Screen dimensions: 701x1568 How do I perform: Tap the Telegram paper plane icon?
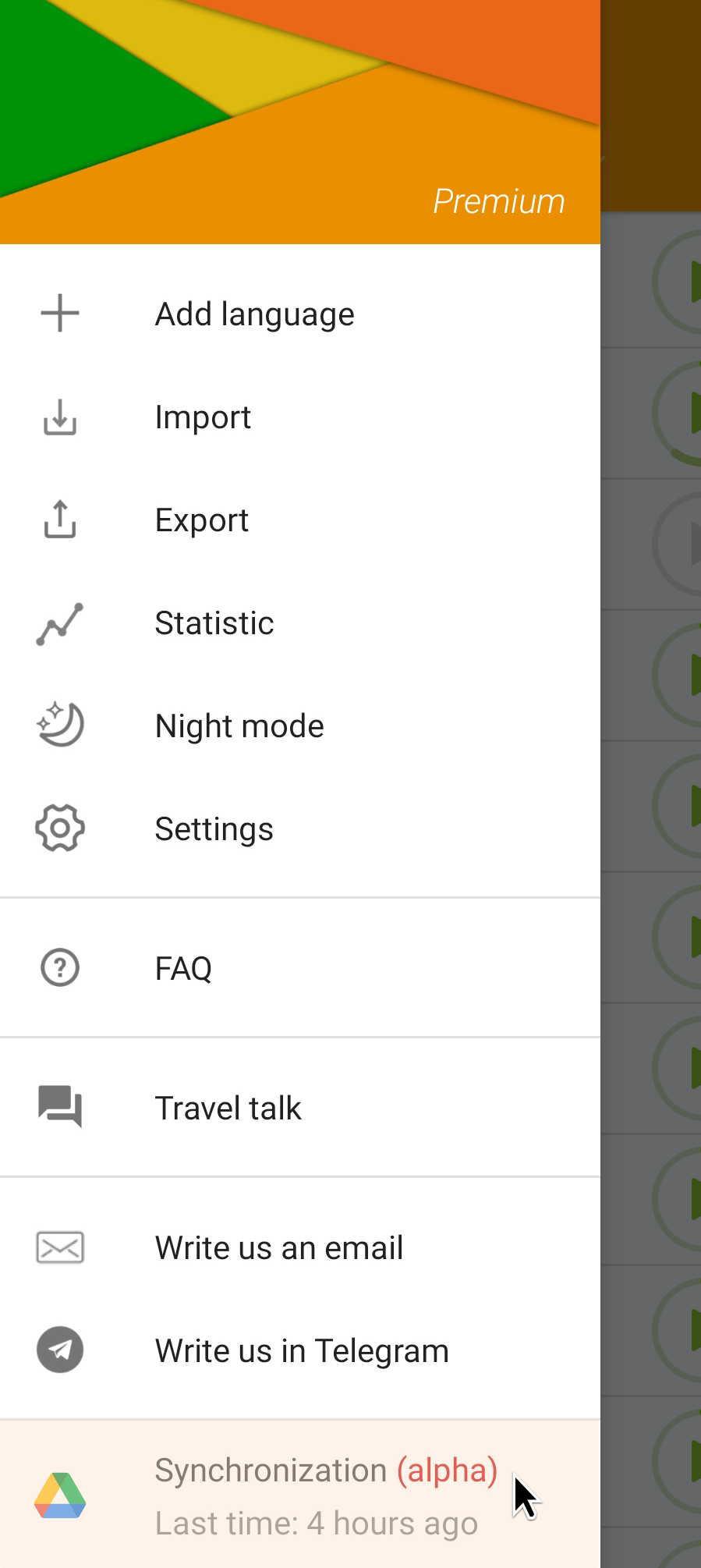click(x=59, y=1350)
